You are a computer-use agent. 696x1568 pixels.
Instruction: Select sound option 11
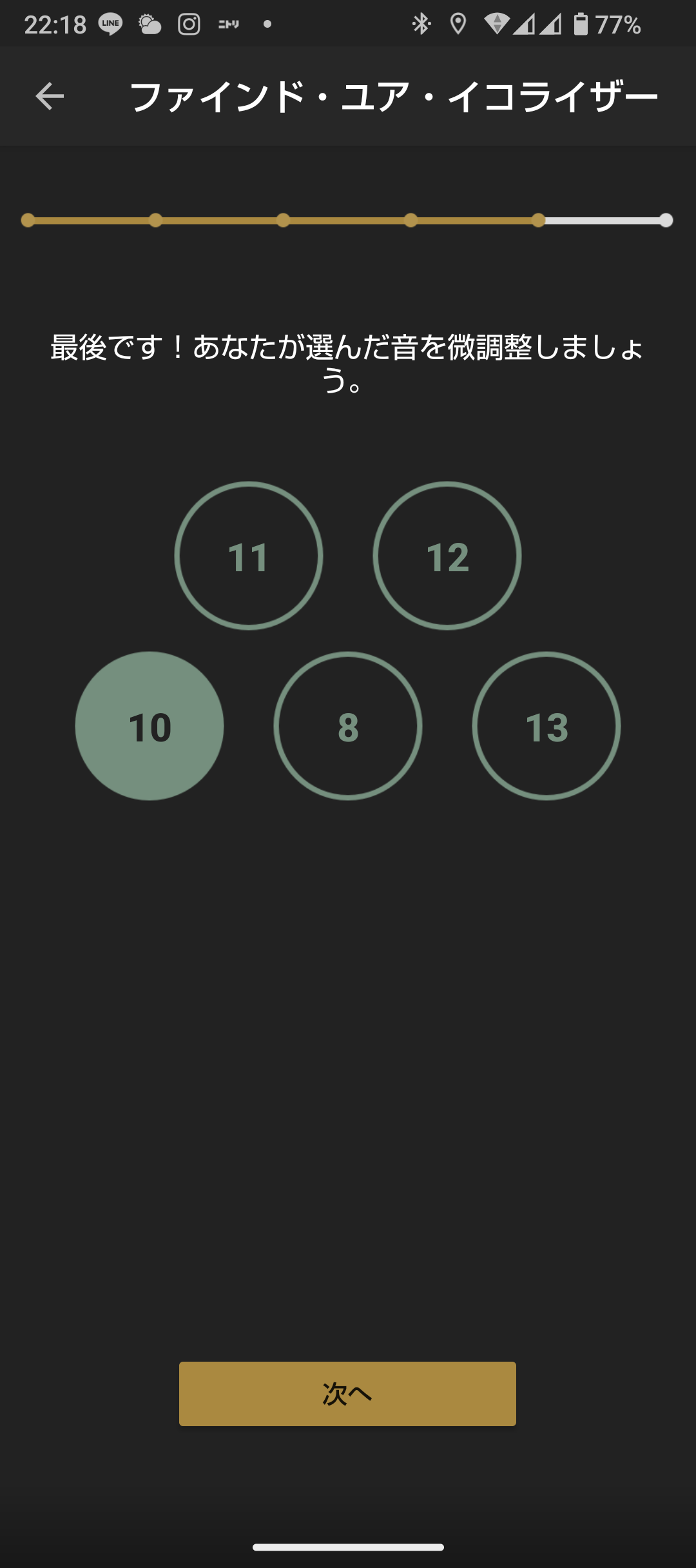[249, 556]
